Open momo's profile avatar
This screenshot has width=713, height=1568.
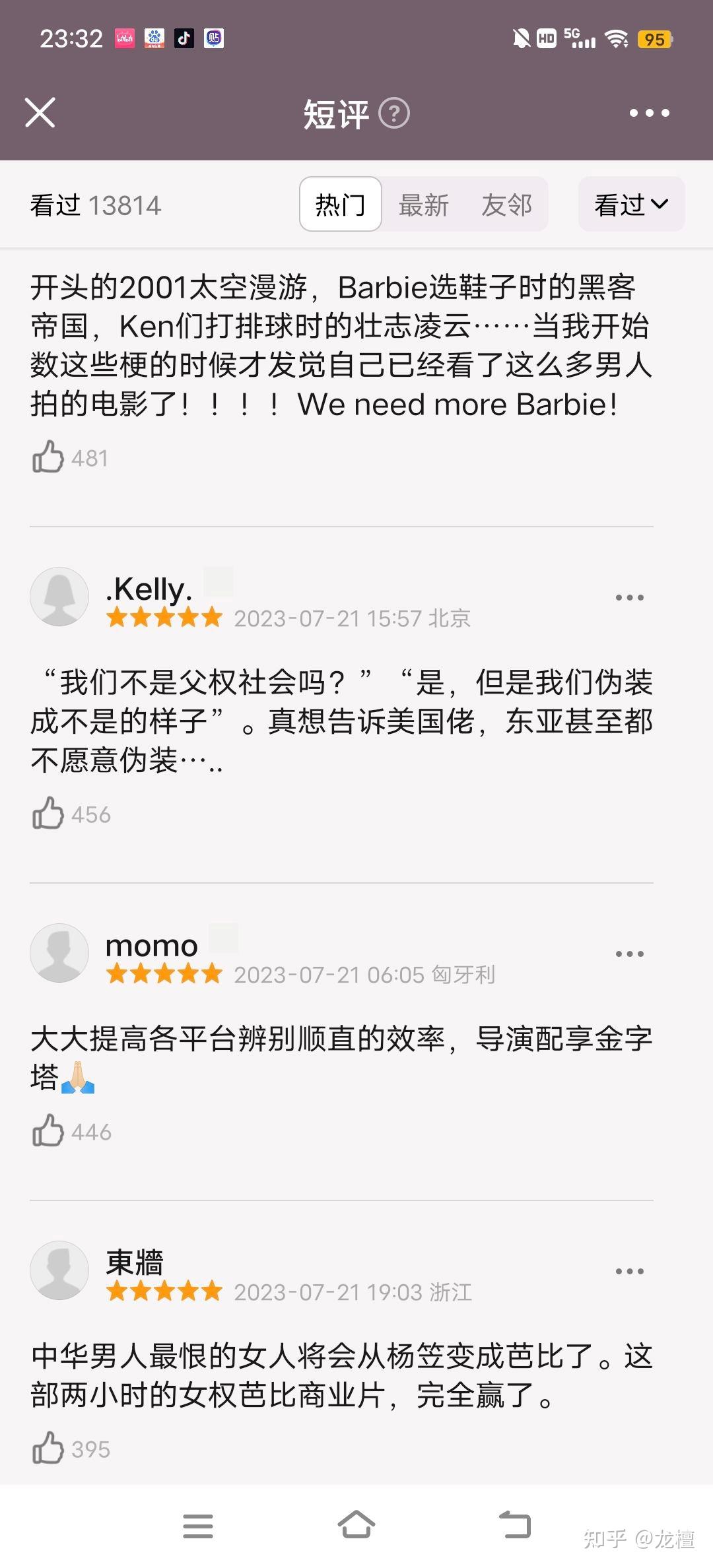(x=59, y=953)
